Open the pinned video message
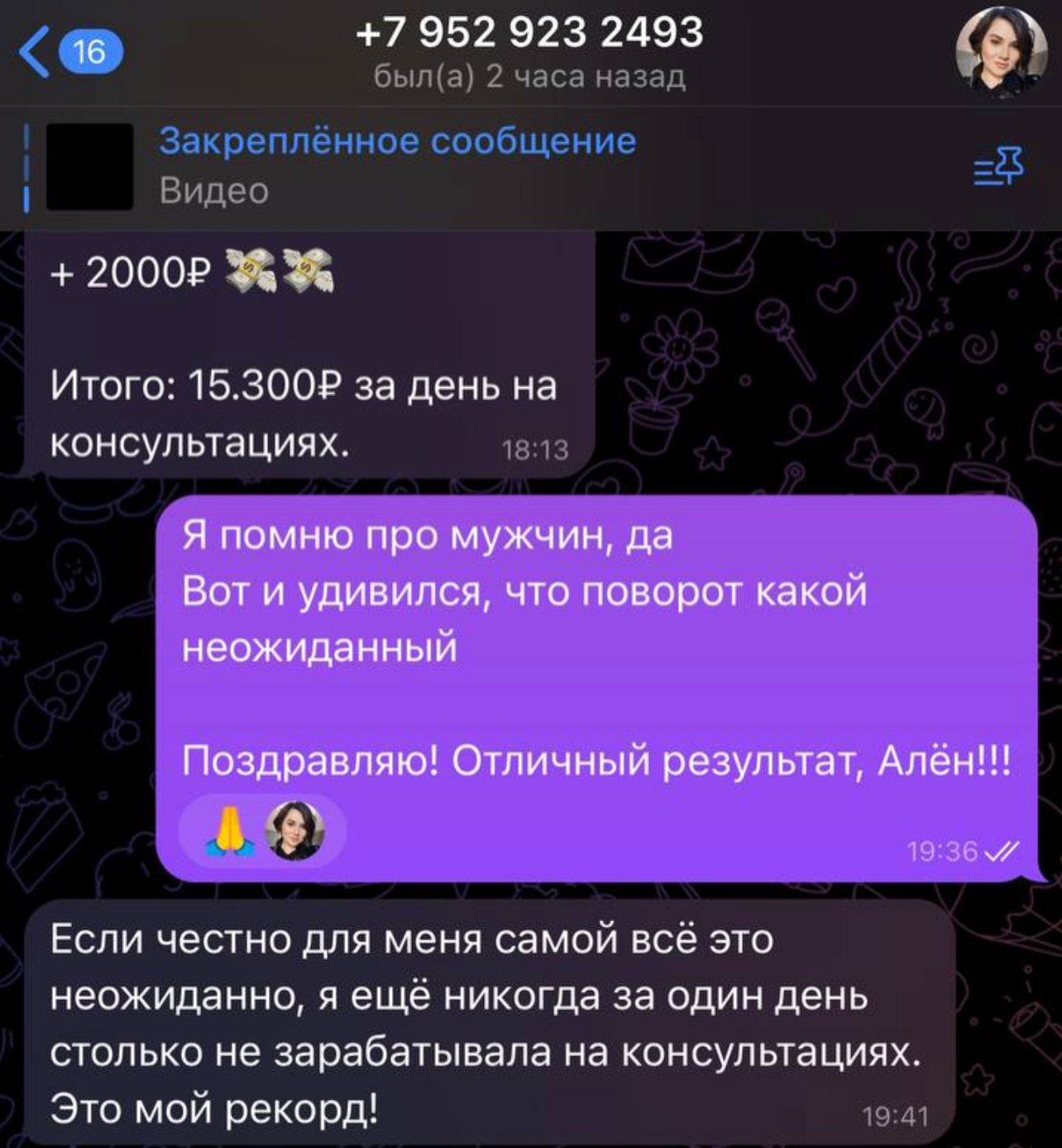1062x1148 pixels. tap(397, 165)
